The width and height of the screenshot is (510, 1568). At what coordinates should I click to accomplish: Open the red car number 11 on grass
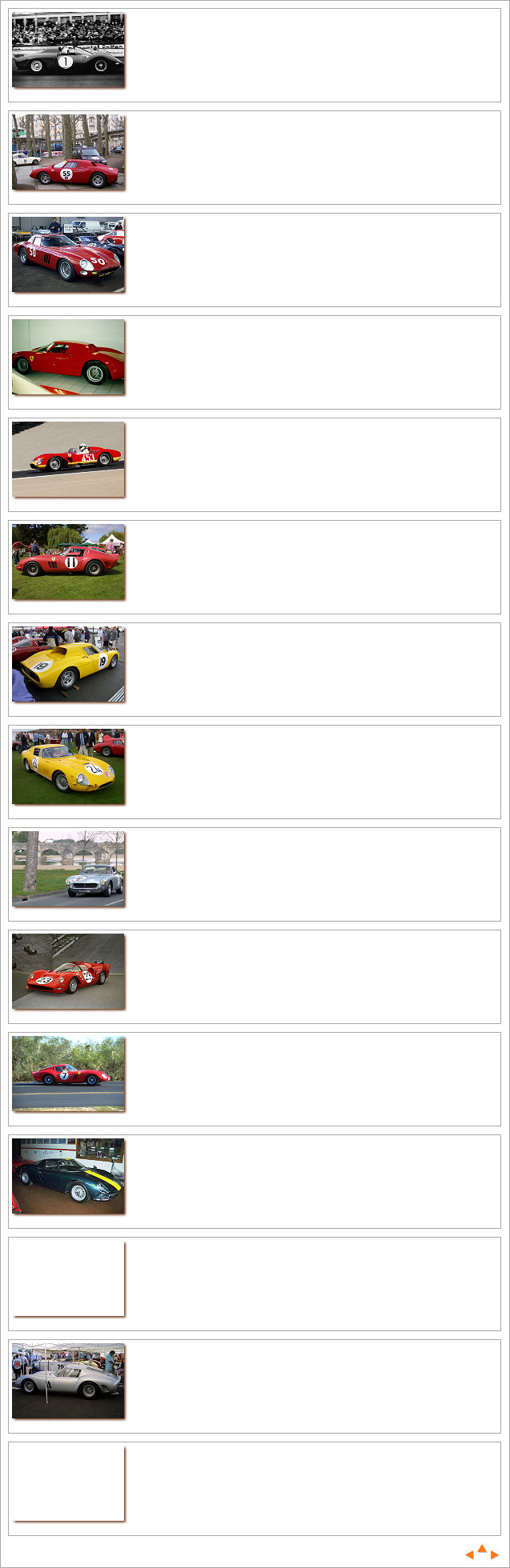tap(68, 562)
